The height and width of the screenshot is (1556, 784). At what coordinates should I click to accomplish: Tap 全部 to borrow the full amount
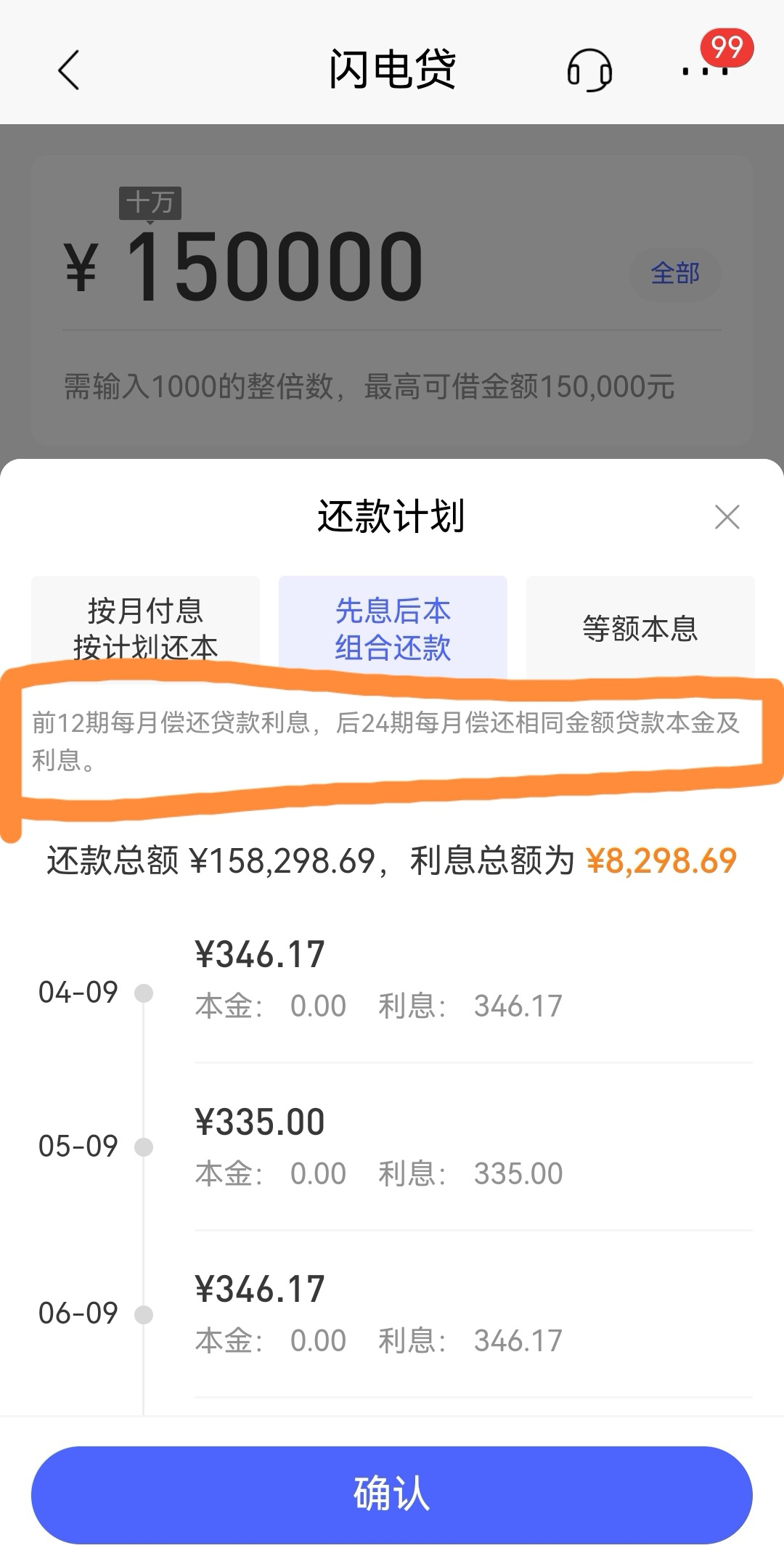coord(674,274)
